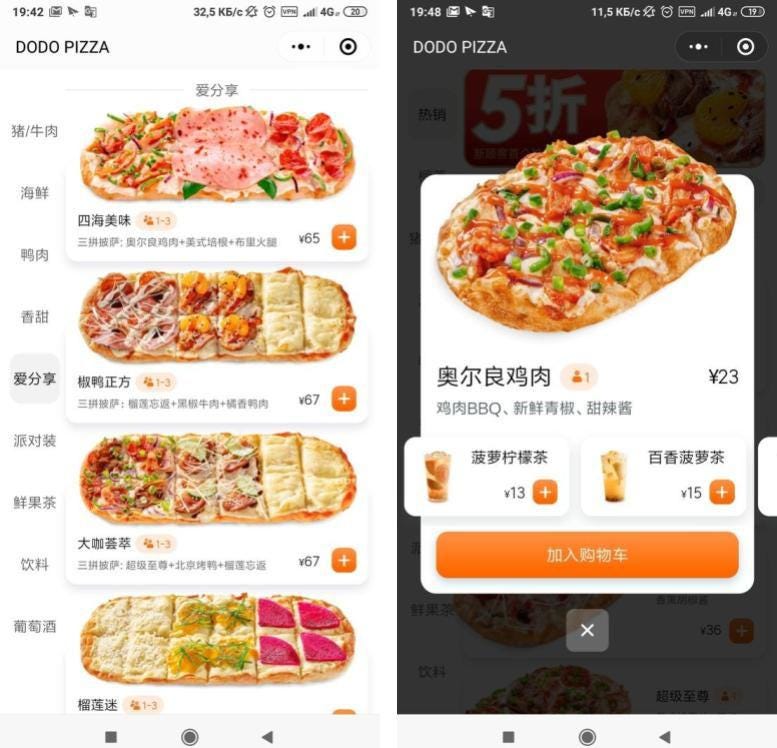Tap the 加入购物车 button
The image size is (777, 748).
[x=587, y=555]
